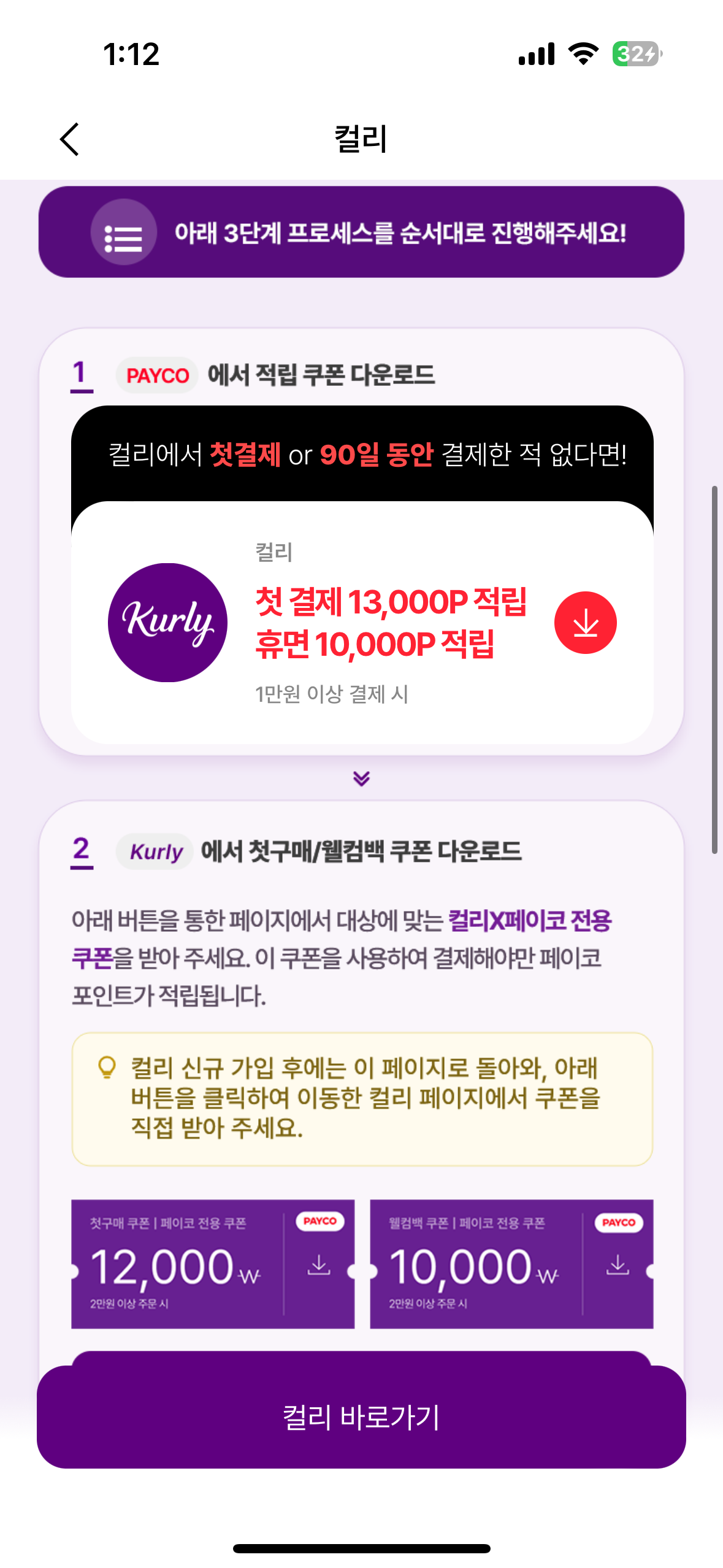The height and width of the screenshot is (1568, 723).
Task: Download the 10,000 won welcome-back coupon
Action: tap(618, 1265)
